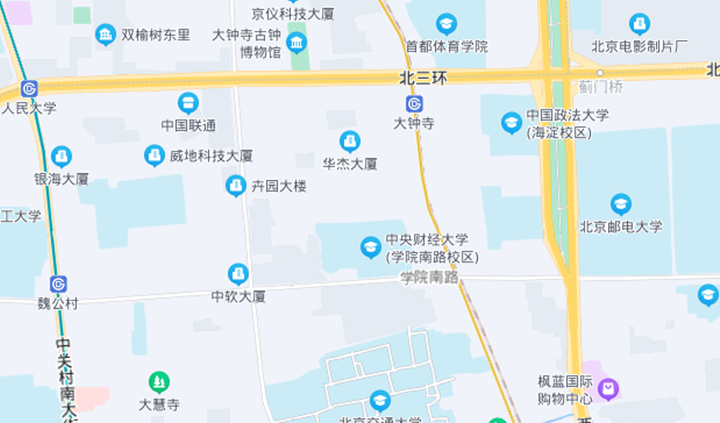Tap the 卉园大楼 building marker
The width and height of the screenshot is (720, 423).
[x=236, y=186]
